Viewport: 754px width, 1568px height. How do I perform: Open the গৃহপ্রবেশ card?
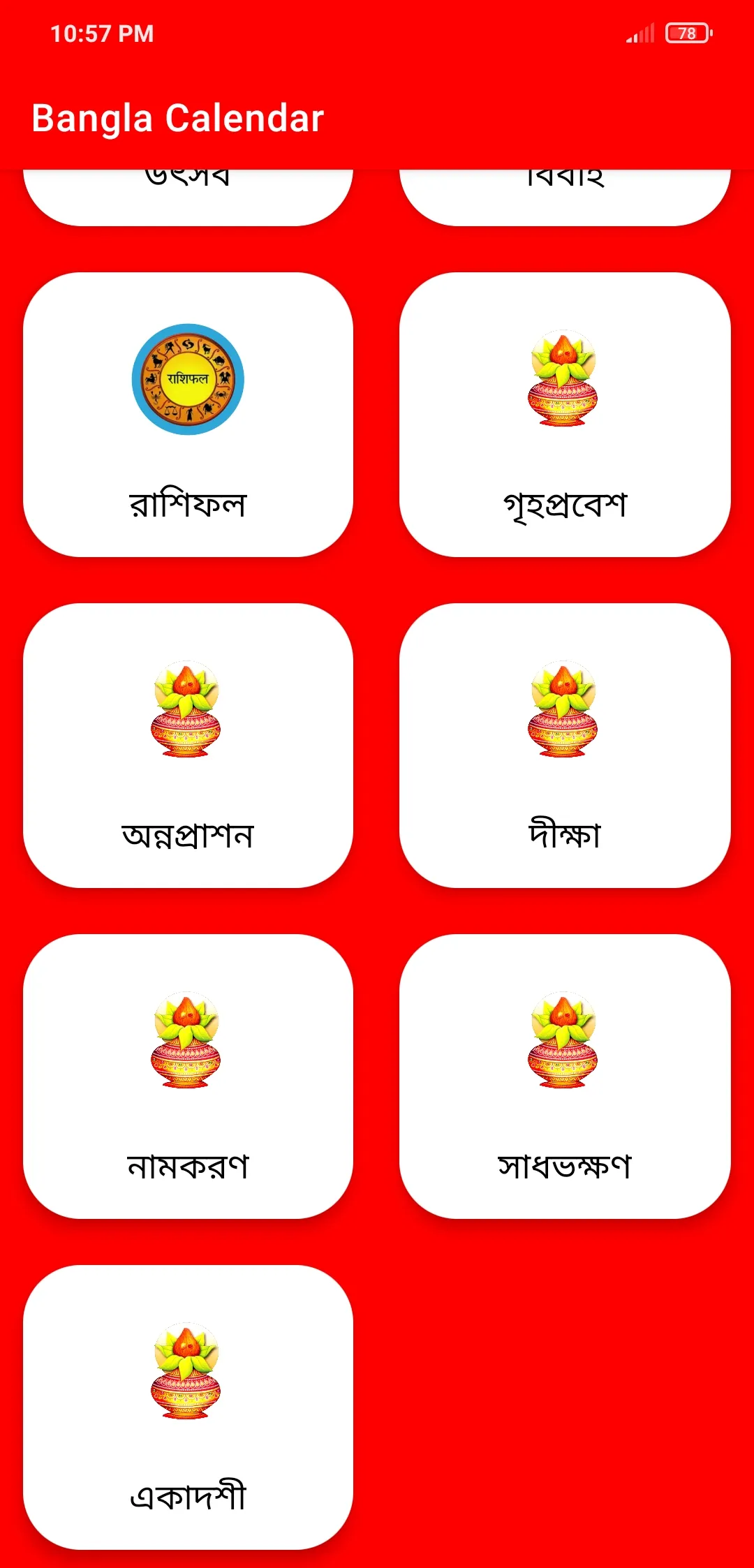tap(564, 415)
